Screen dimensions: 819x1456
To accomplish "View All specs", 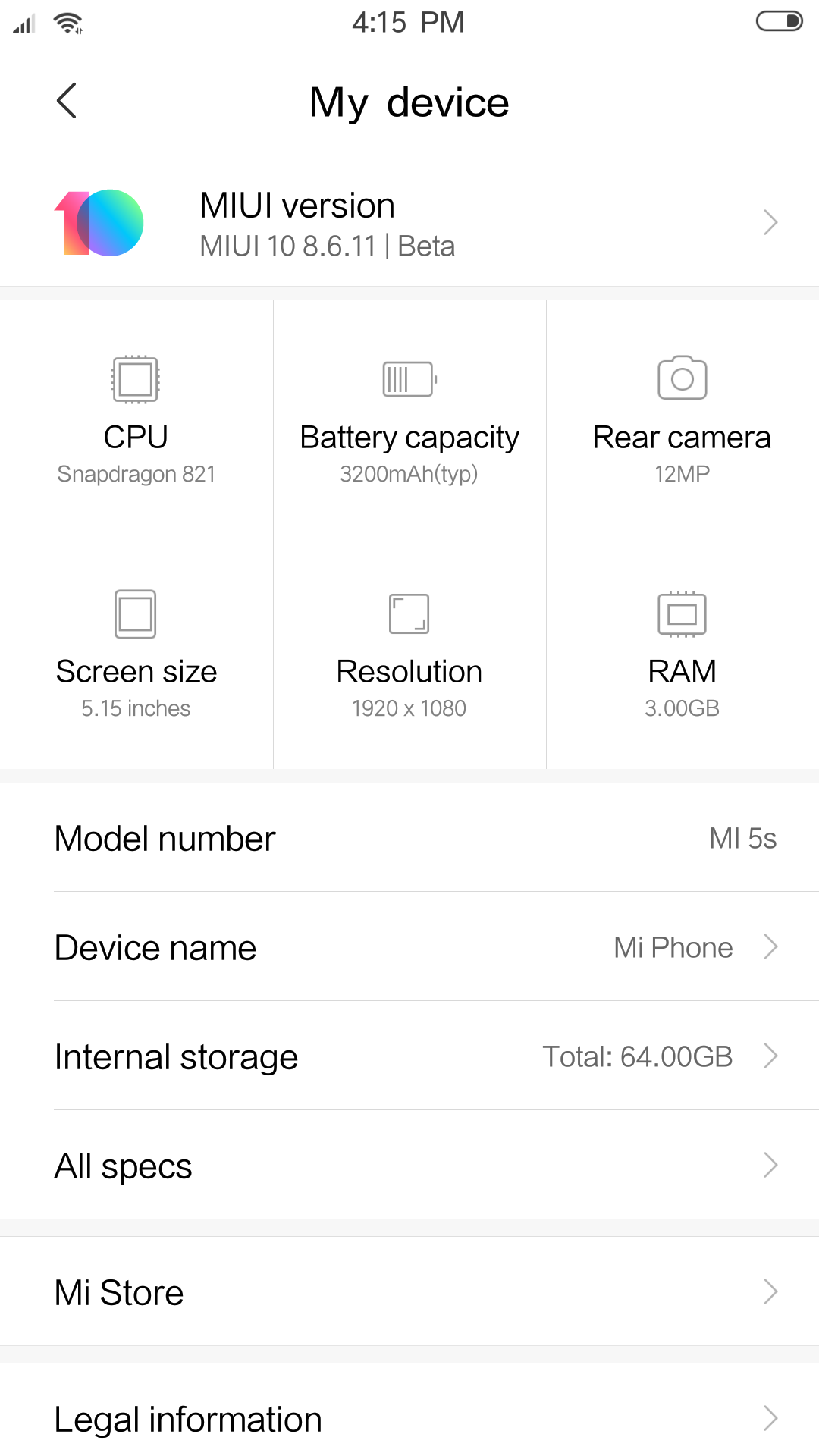I will pos(409,1165).
